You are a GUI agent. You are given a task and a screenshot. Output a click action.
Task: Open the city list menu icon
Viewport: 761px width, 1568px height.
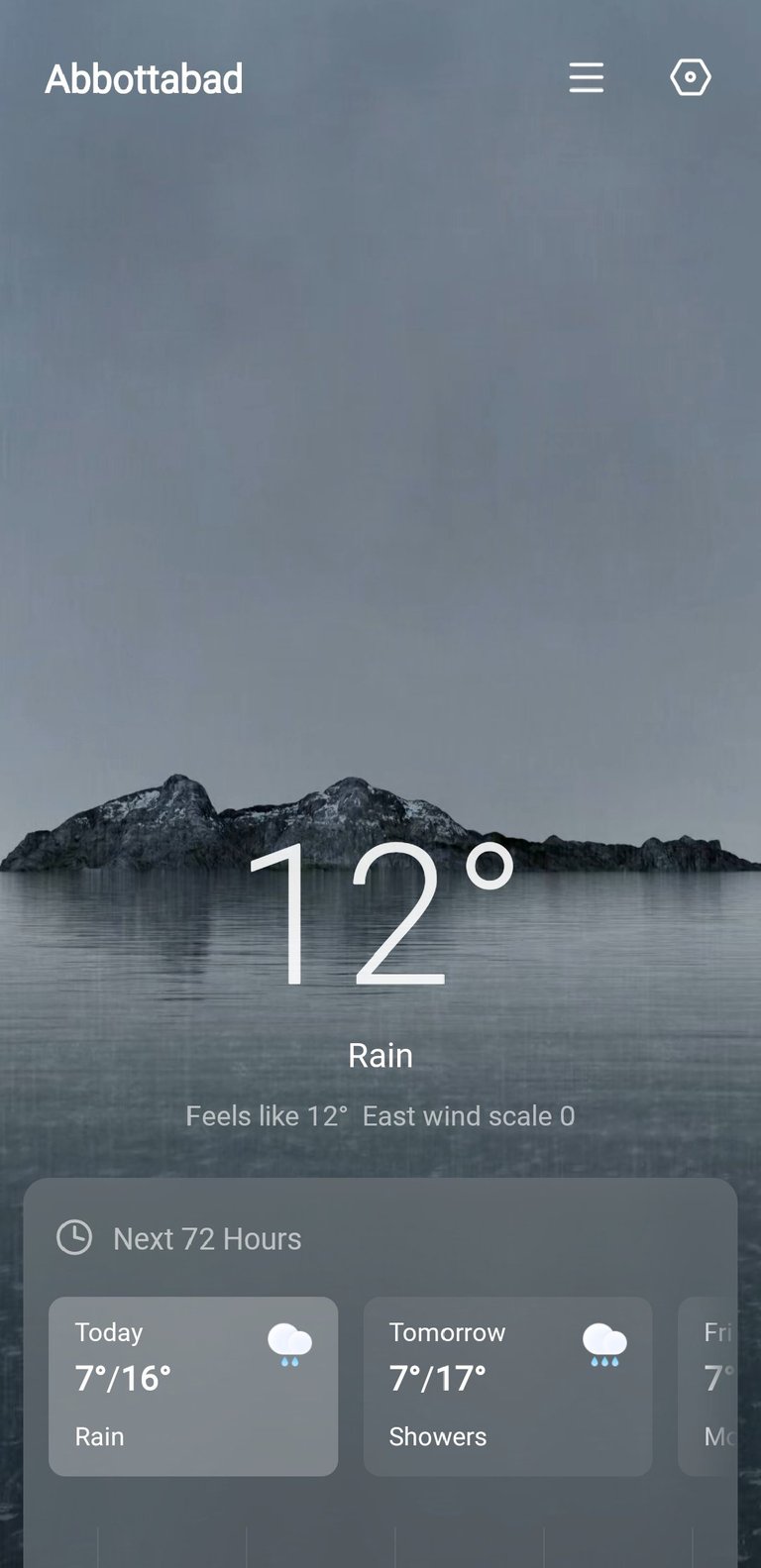tap(586, 77)
